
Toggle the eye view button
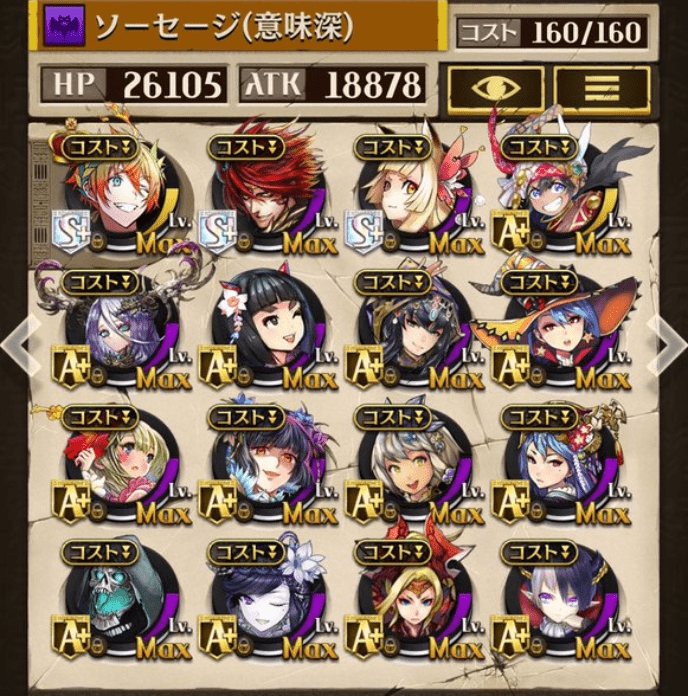[x=495, y=88]
